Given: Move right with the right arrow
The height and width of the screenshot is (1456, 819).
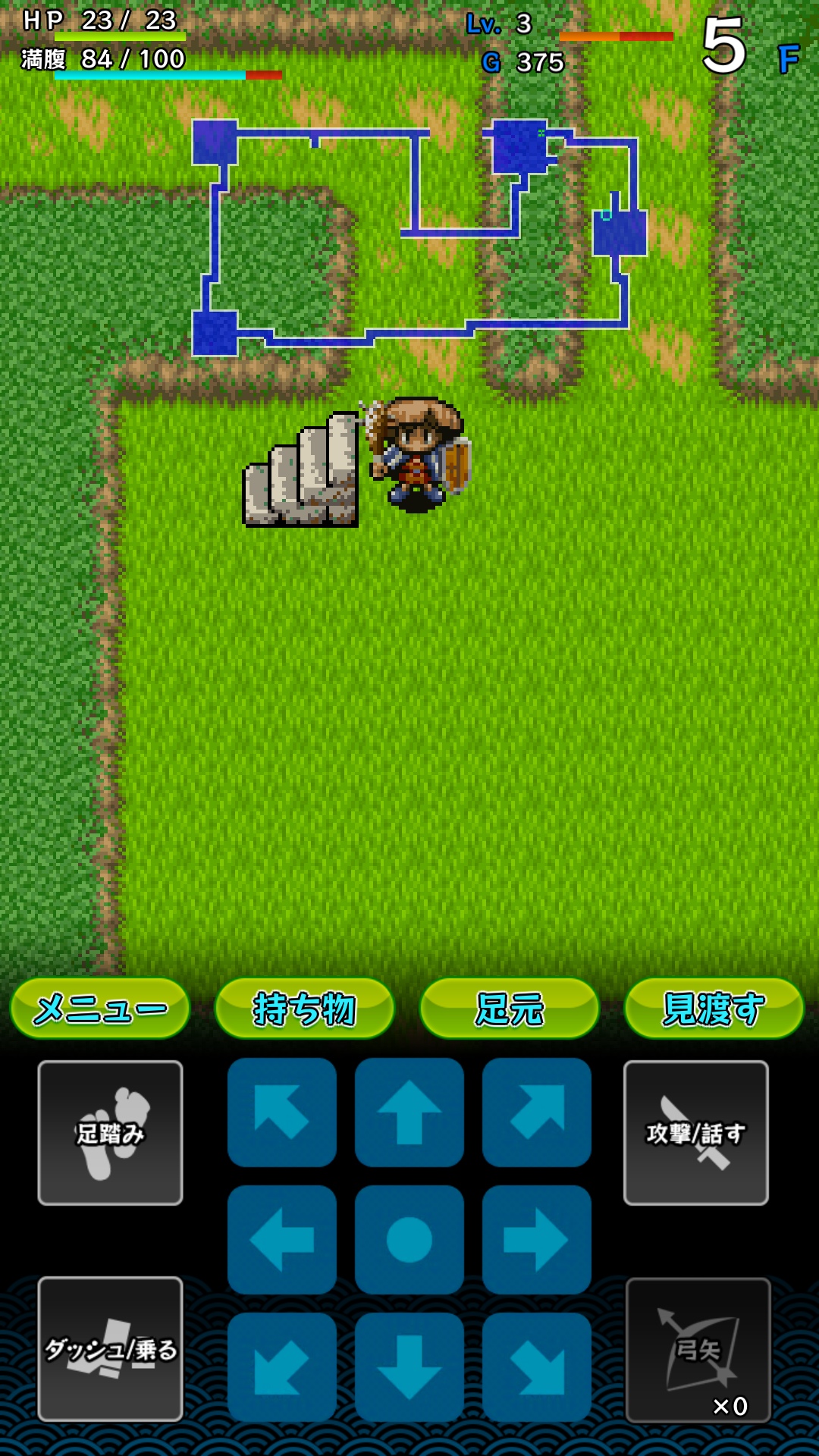Looking at the screenshot, I should [x=537, y=1240].
